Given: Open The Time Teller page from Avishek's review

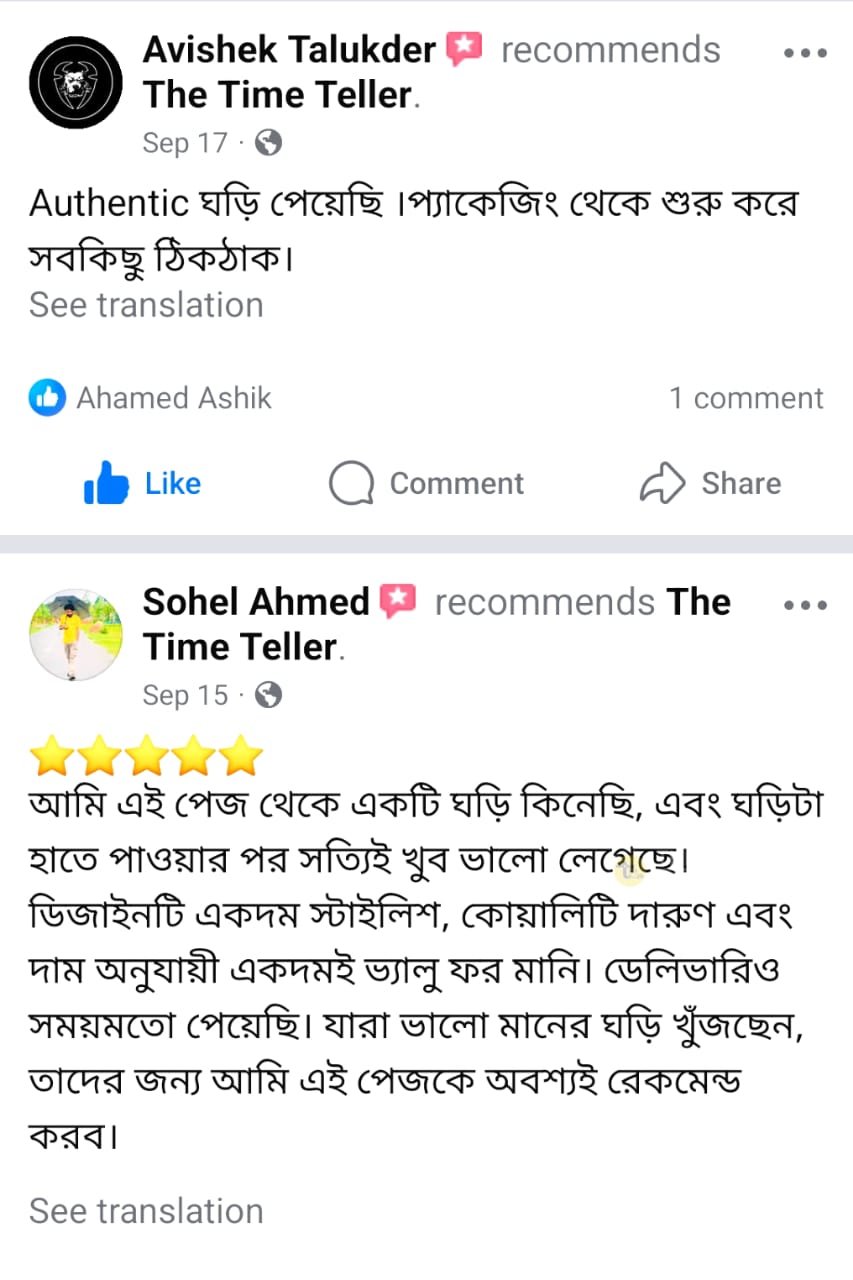Looking at the screenshot, I should click(277, 96).
